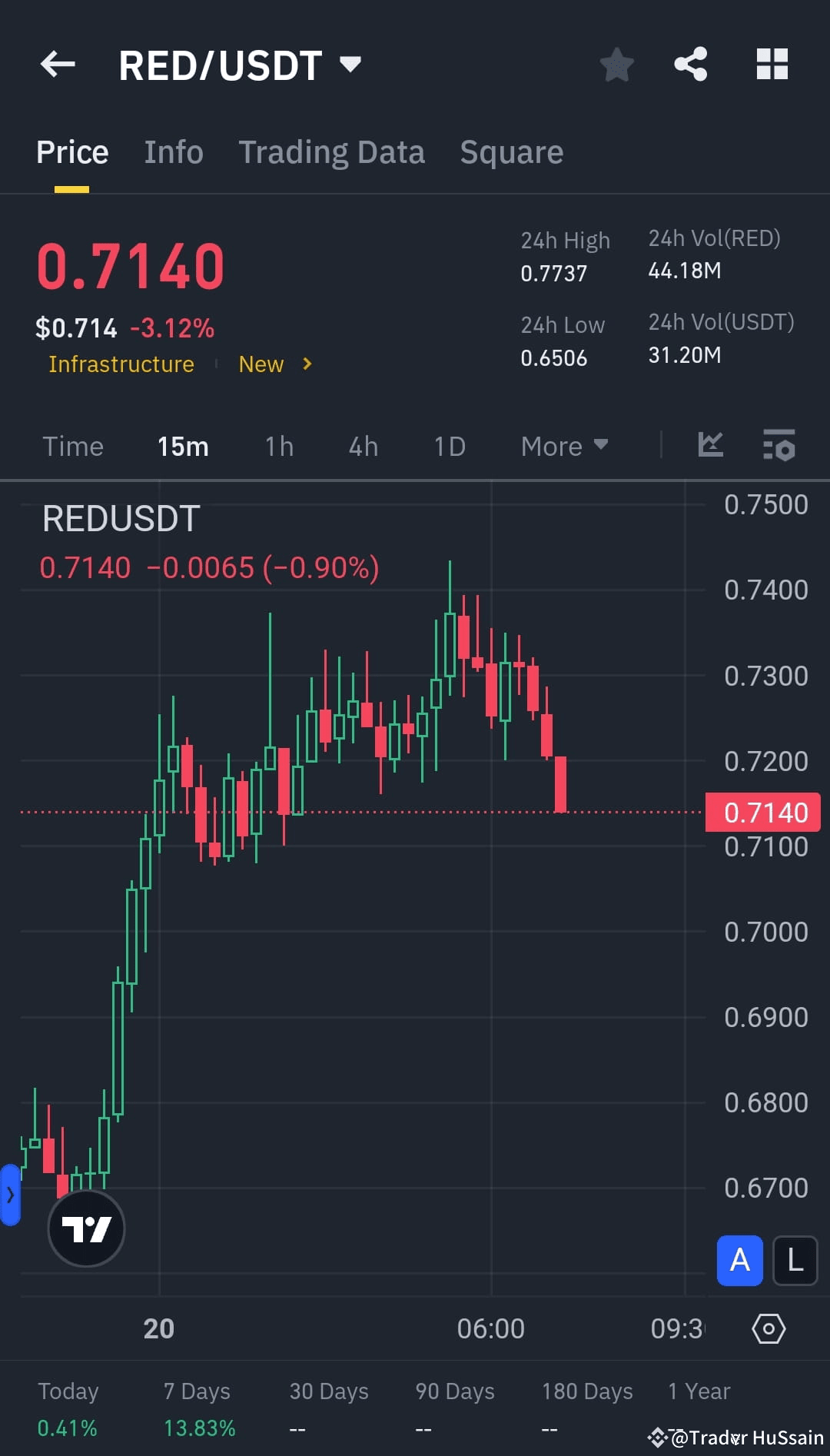Open the Square tab
The image size is (830, 1456).
click(510, 151)
